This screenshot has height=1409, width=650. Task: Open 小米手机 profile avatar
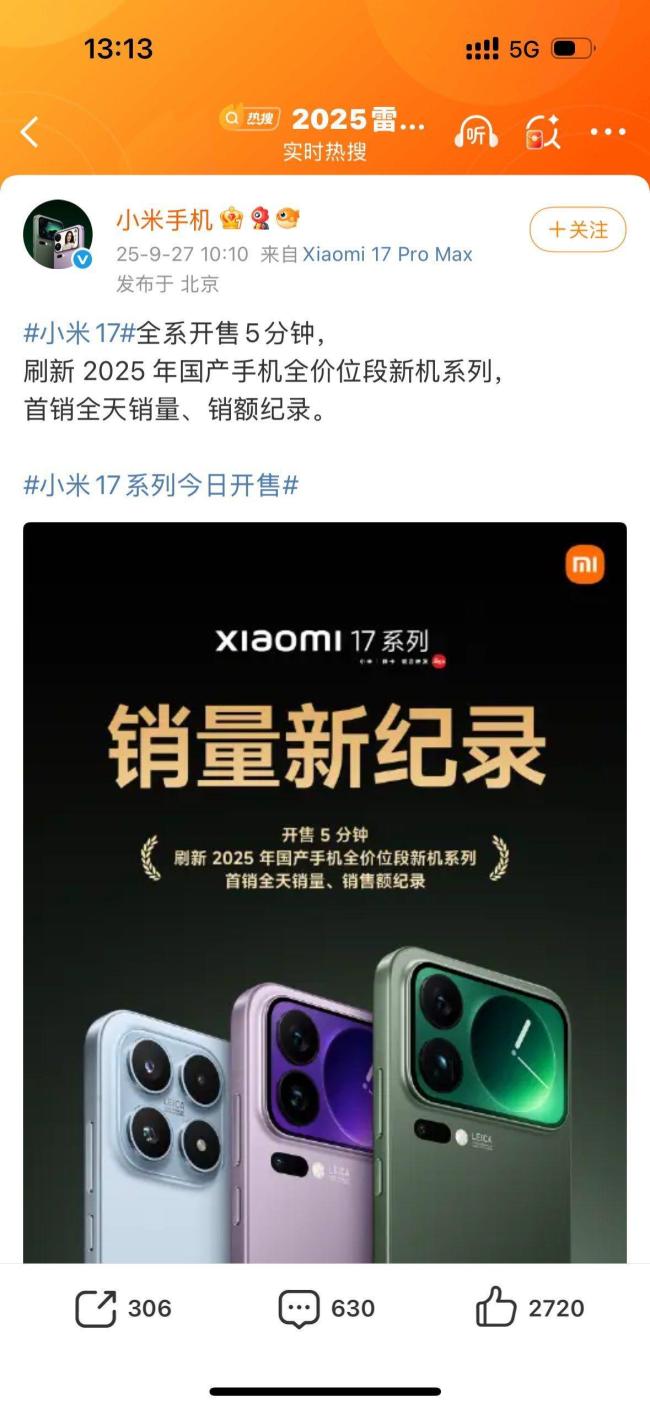coord(58,235)
